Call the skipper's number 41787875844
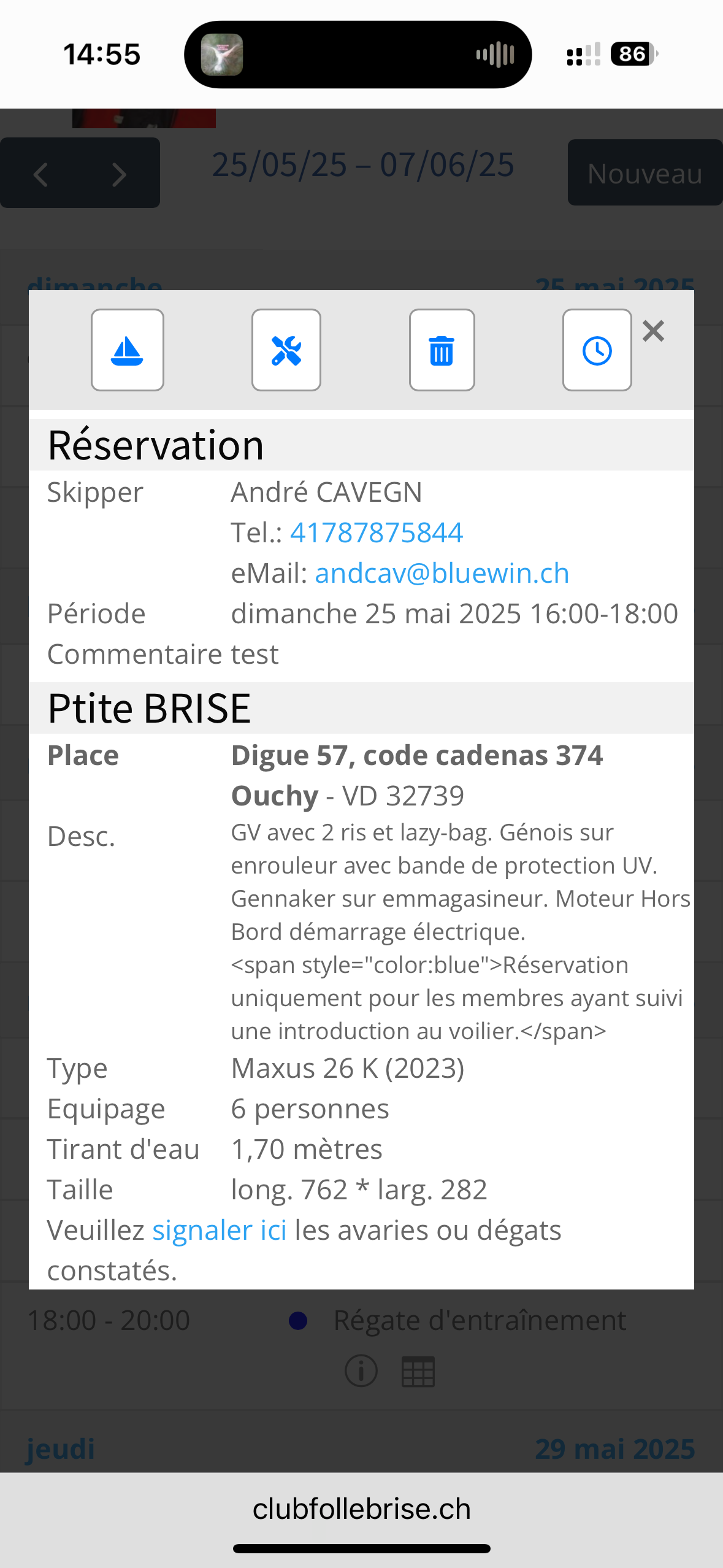 377,532
